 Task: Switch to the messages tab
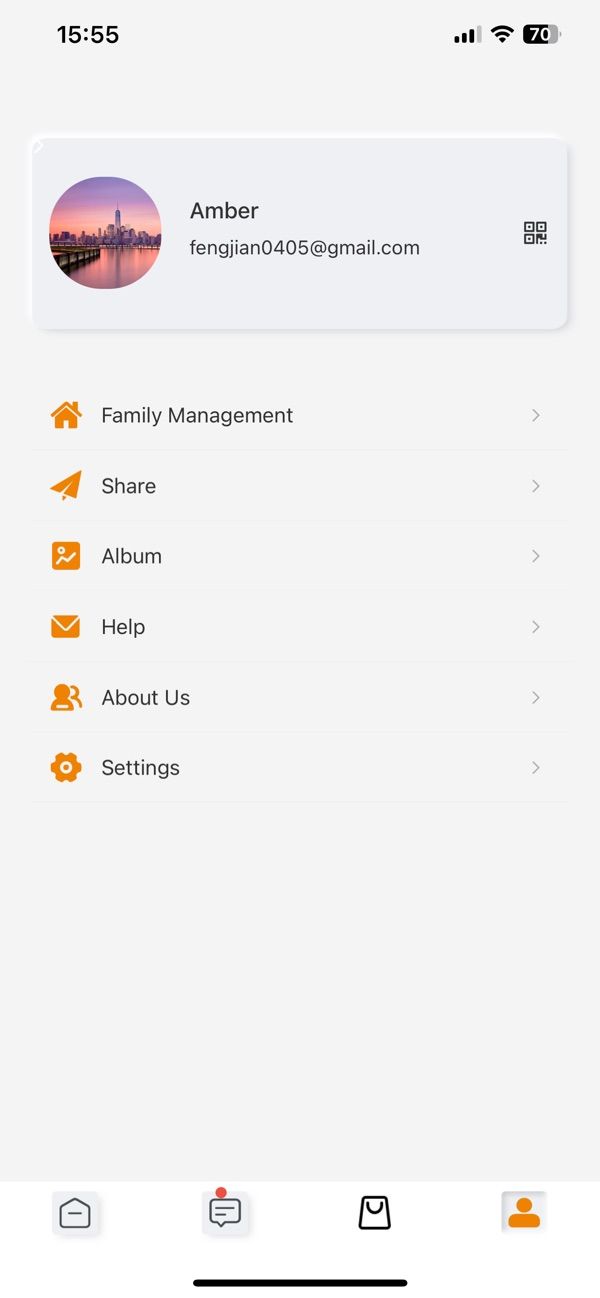point(225,1213)
